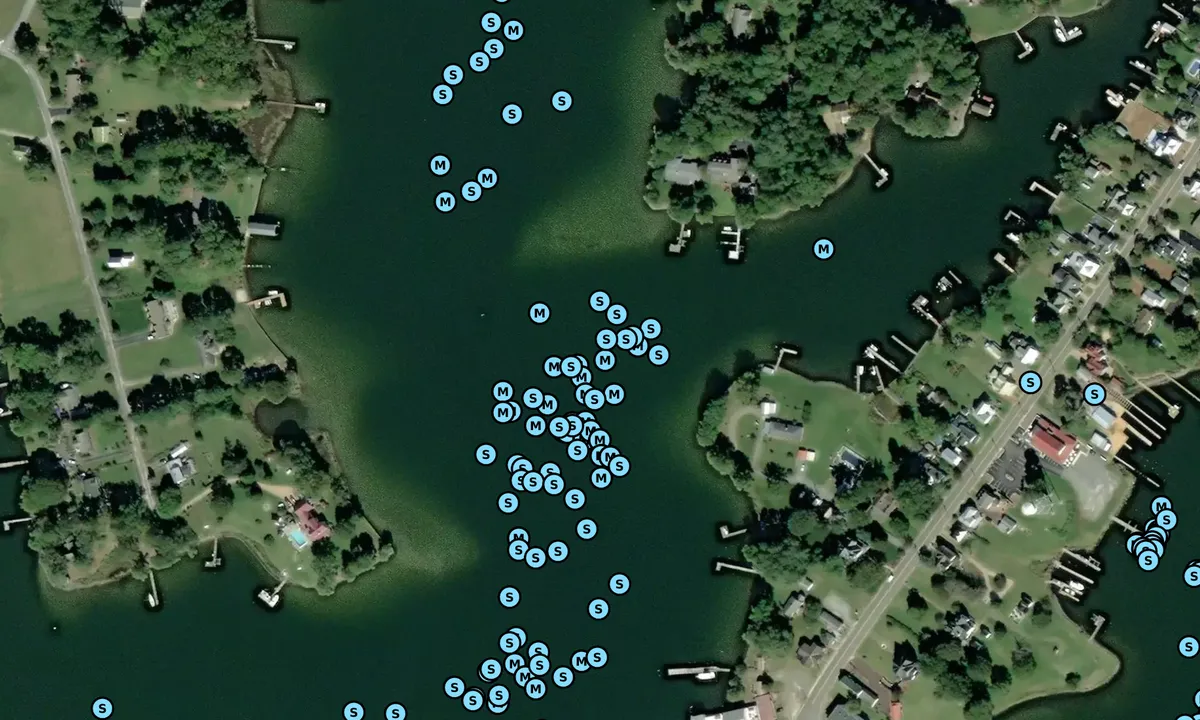1200x720 pixels.
Task: Tap the isolated M marker just above the central cluster
Action: tap(539, 313)
